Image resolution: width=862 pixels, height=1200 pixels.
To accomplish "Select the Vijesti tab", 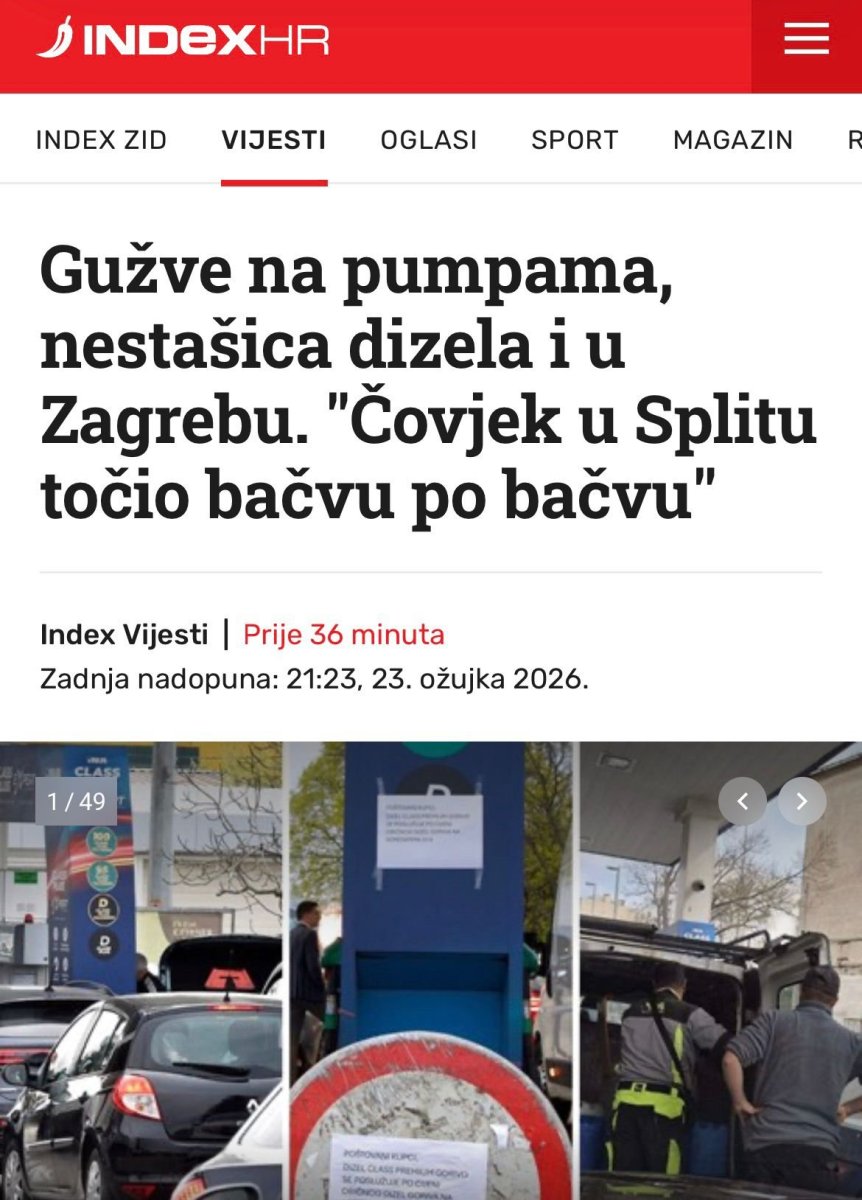I will click(x=274, y=140).
